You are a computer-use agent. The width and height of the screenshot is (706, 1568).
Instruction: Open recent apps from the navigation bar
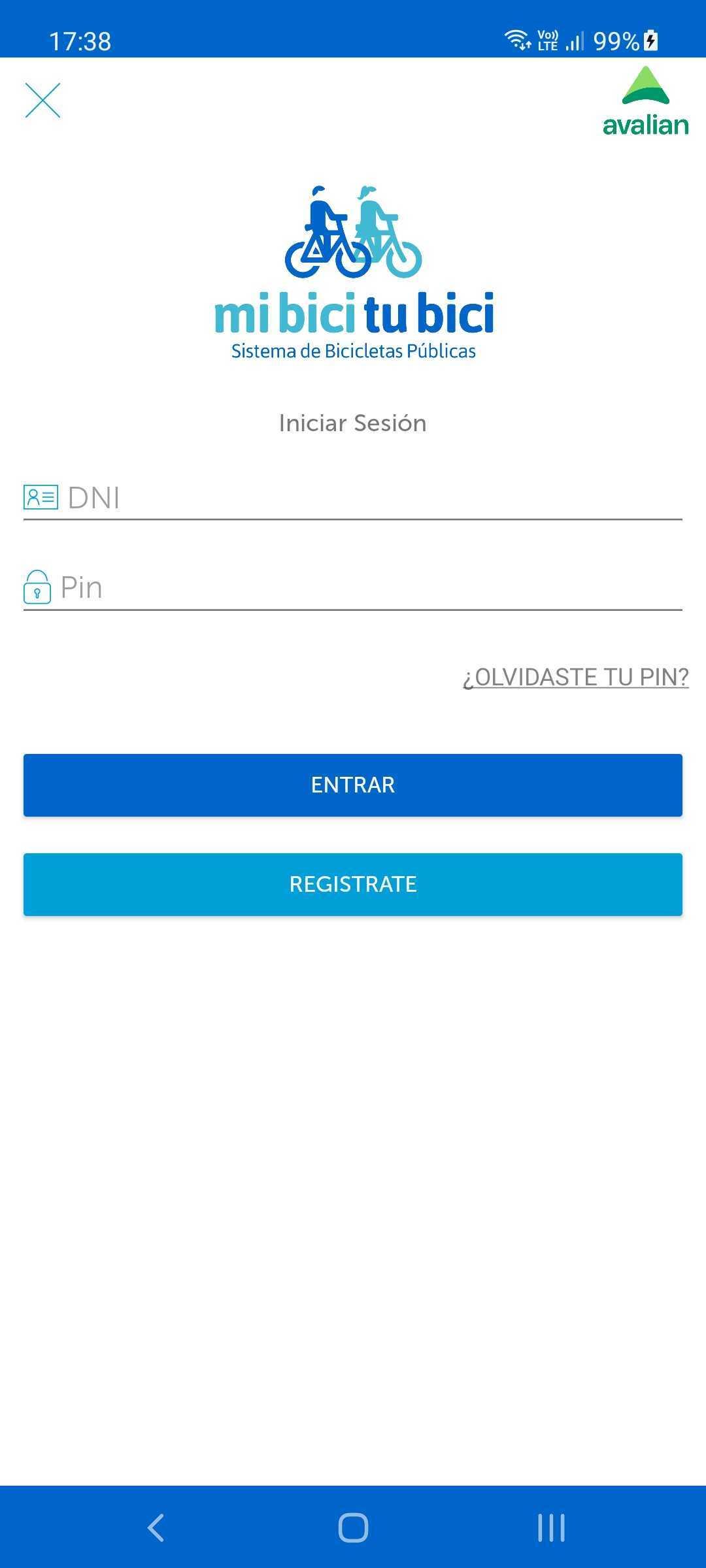point(551,1527)
